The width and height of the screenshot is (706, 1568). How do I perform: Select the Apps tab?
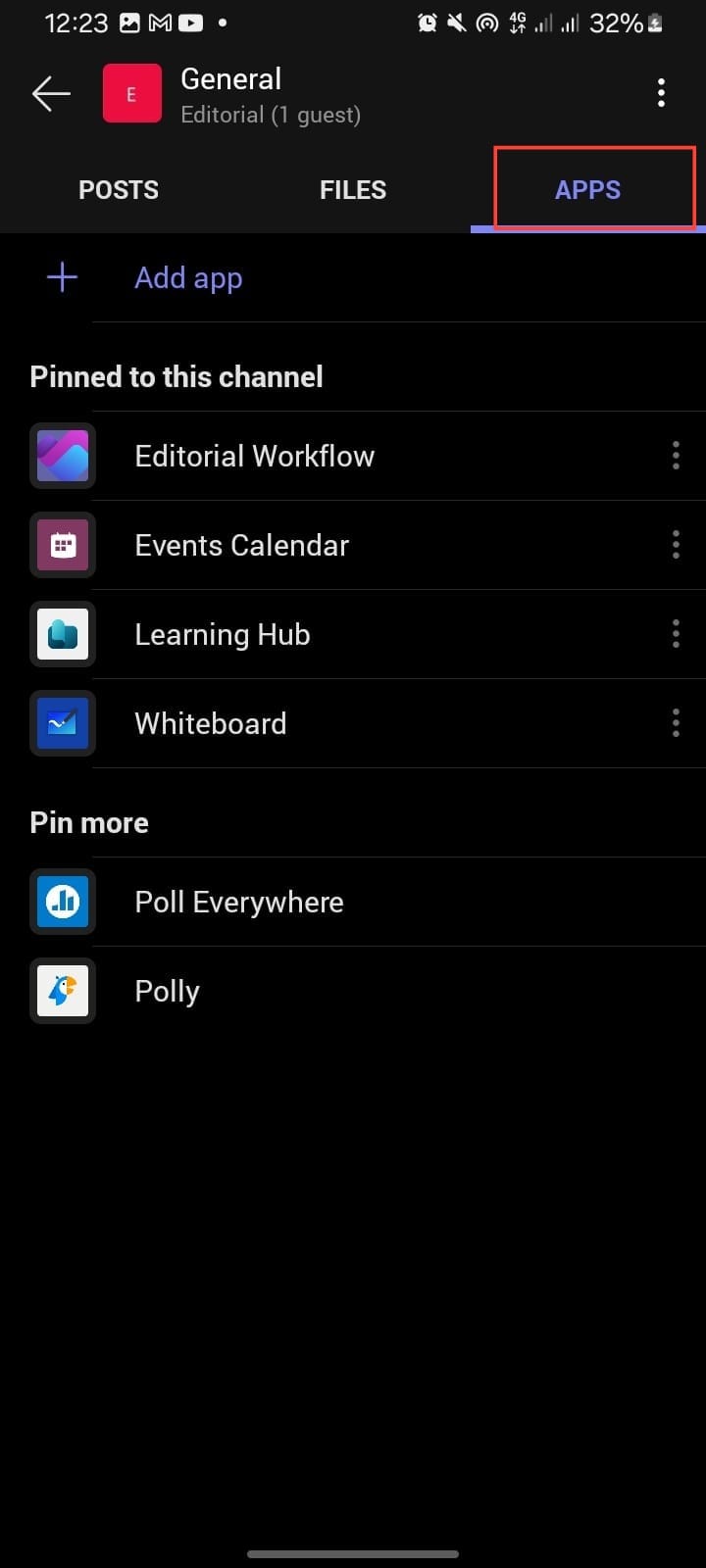pos(588,190)
